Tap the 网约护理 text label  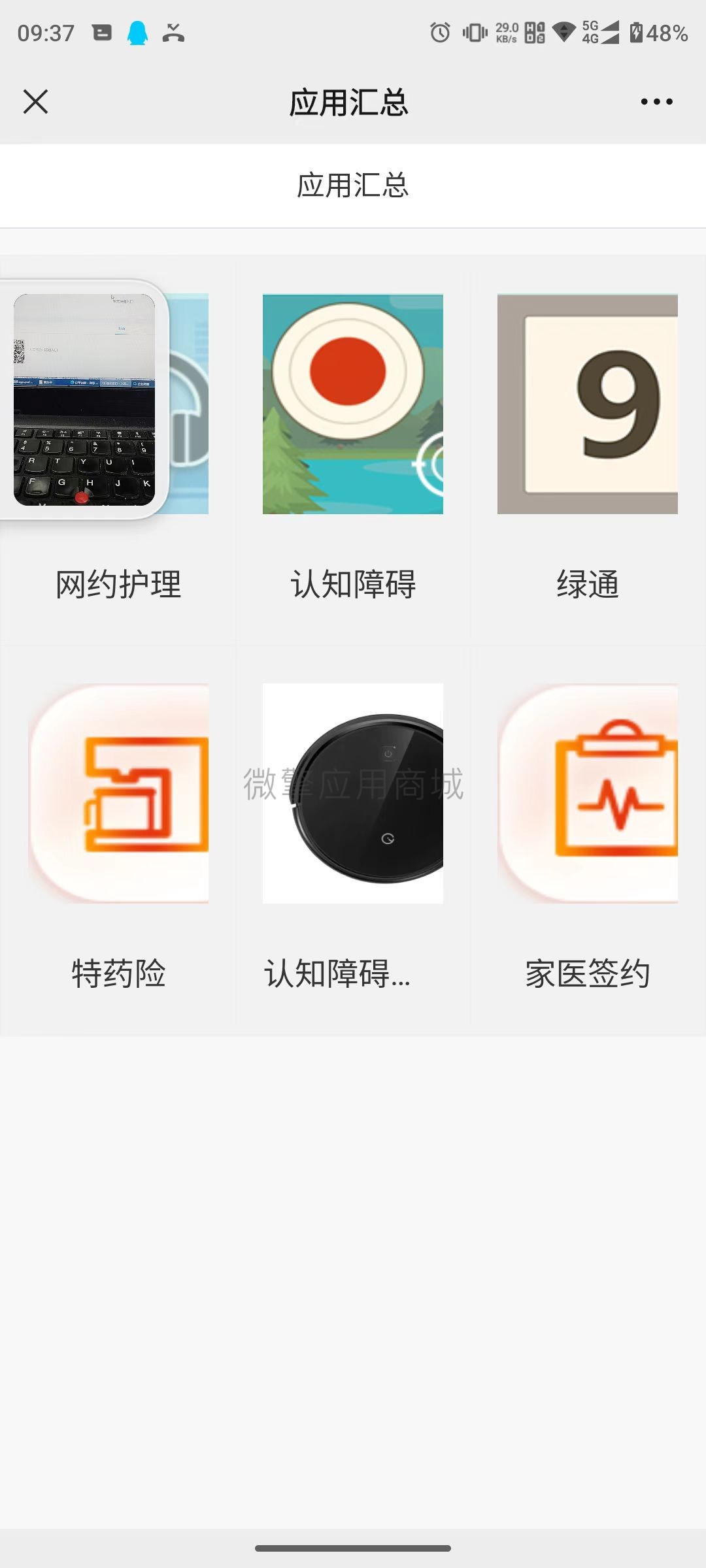[118, 585]
